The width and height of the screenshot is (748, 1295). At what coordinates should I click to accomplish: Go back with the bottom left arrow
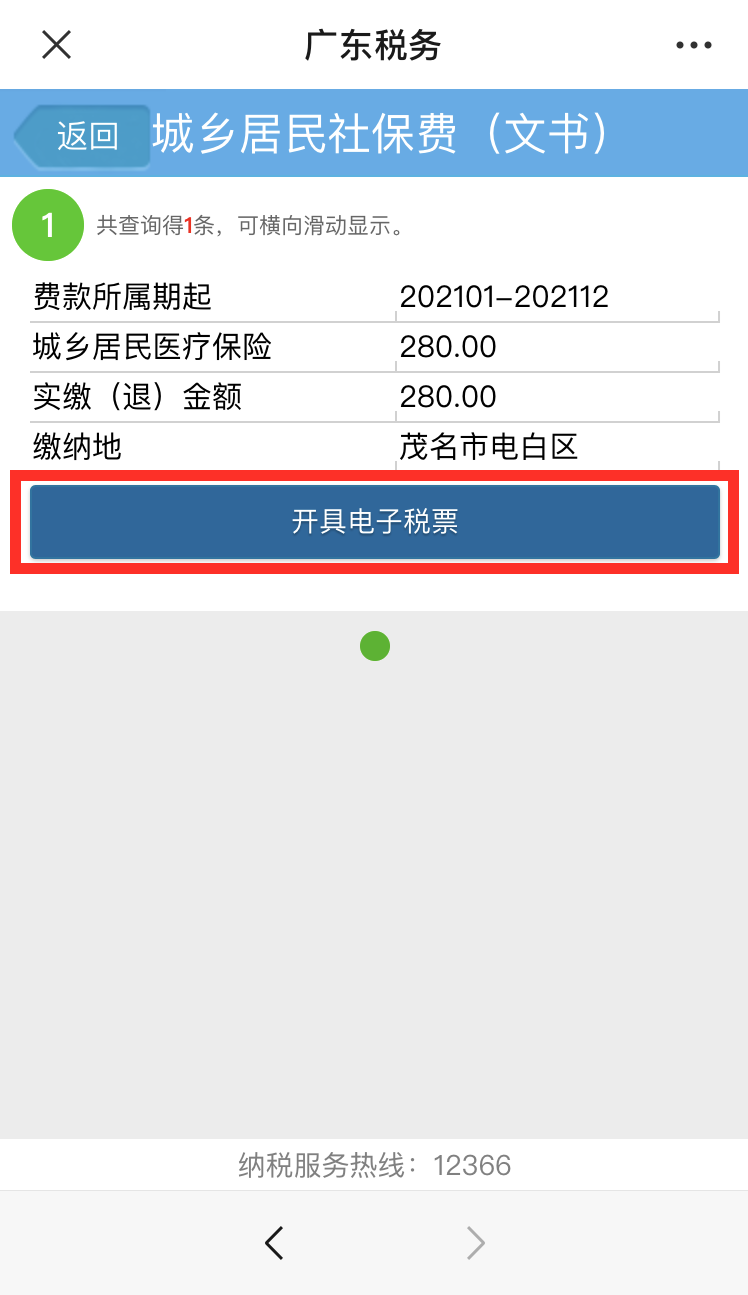274,1243
